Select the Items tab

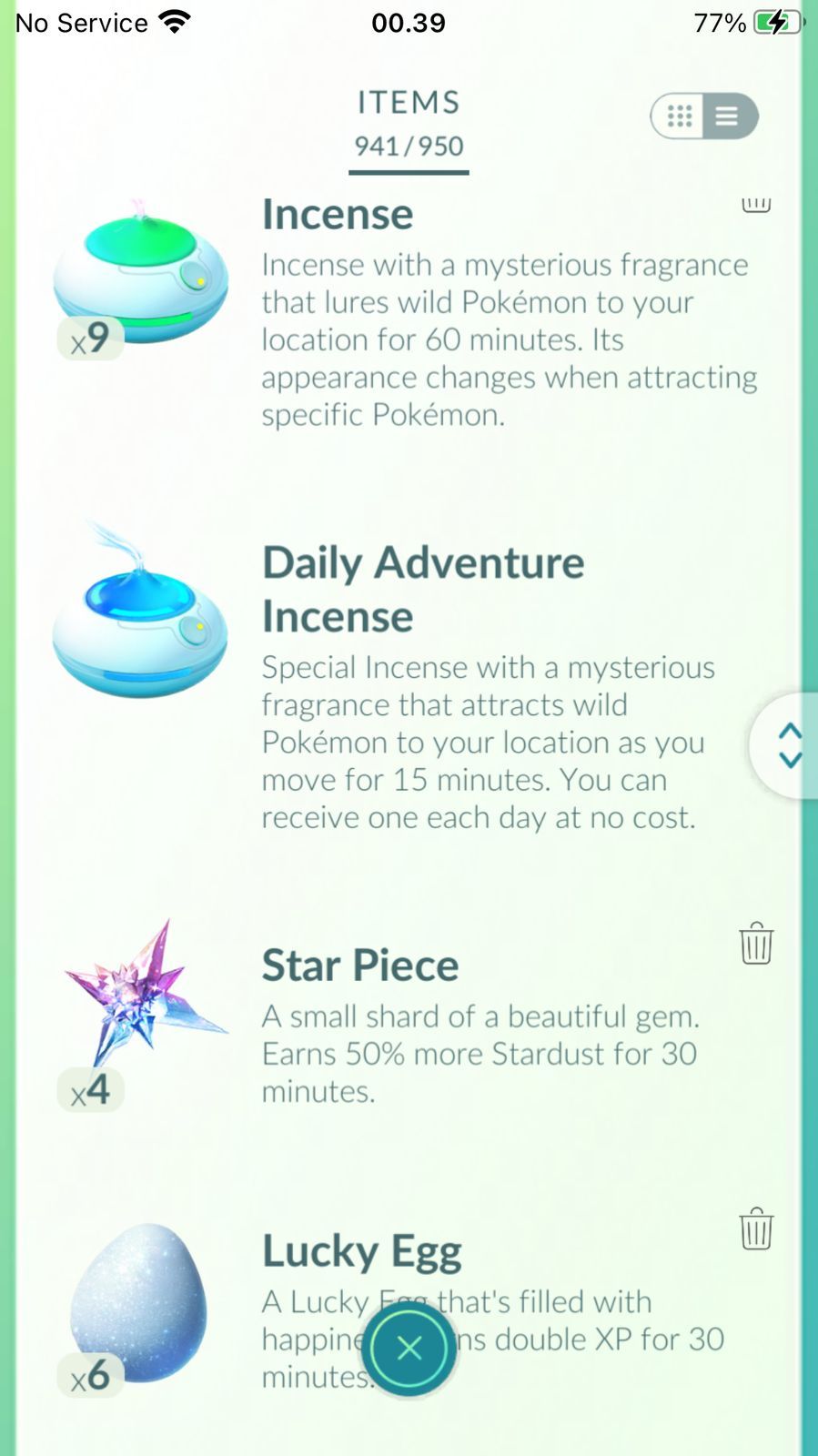(409, 125)
